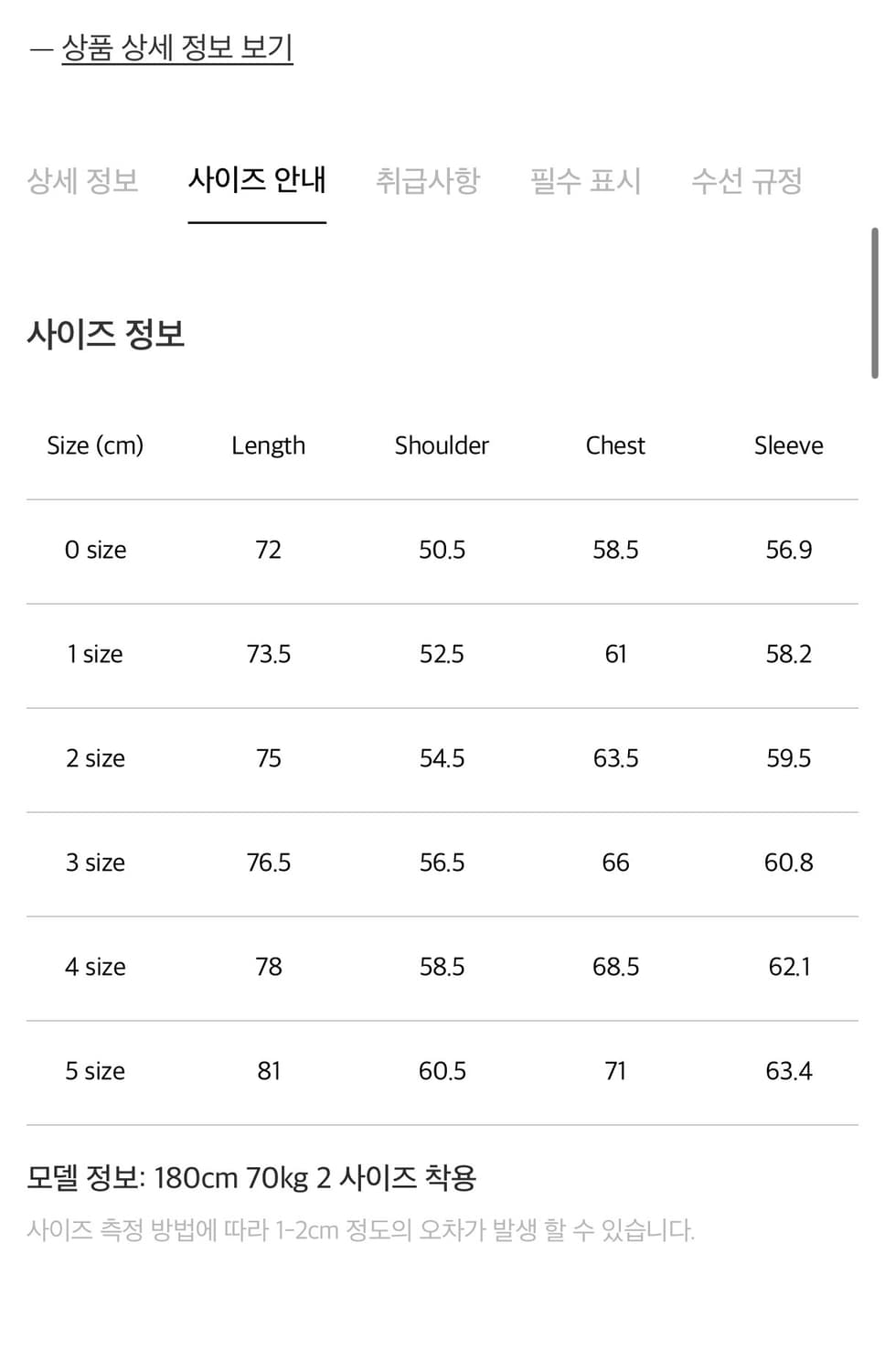Select the 5 size row
The height and width of the screenshot is (1372, 885).
[95, 1070]
